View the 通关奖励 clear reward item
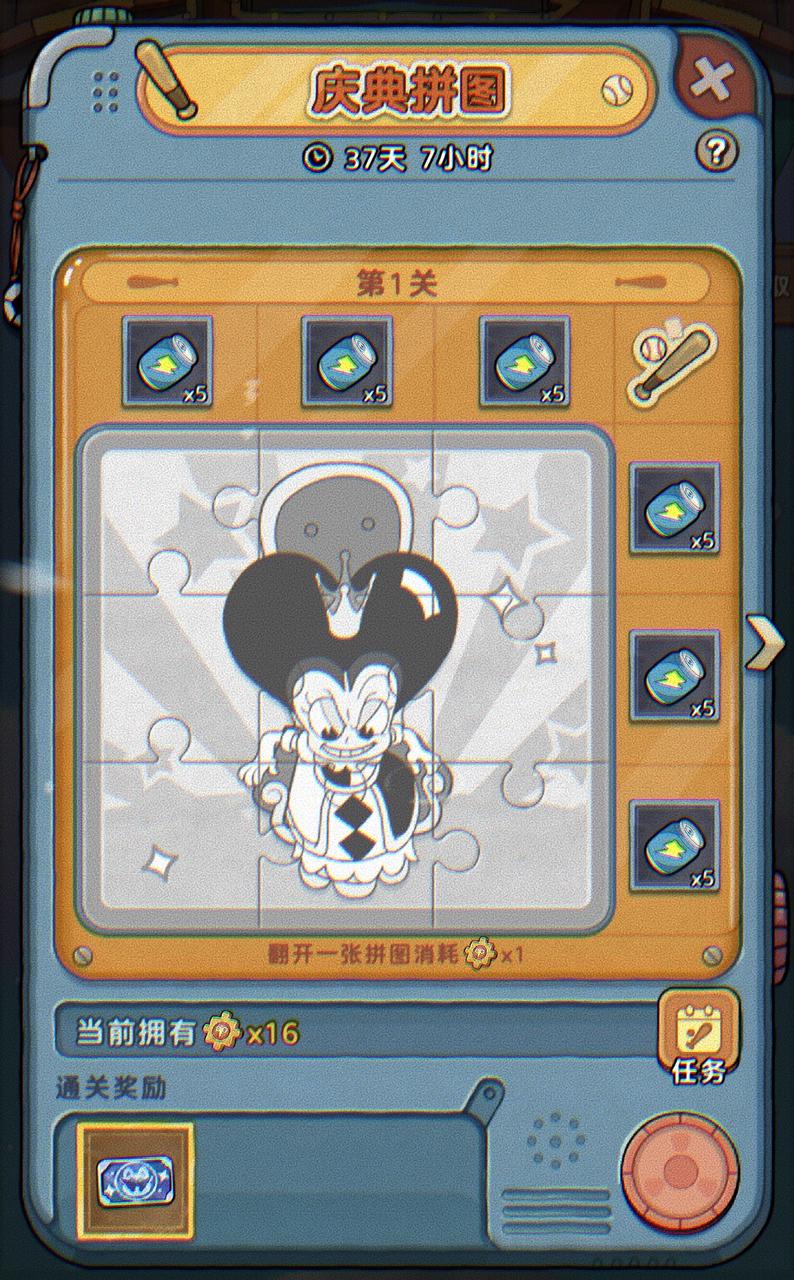Image resolution: width=794 pixels, height=1280 pixels. tap(135, 1180)
